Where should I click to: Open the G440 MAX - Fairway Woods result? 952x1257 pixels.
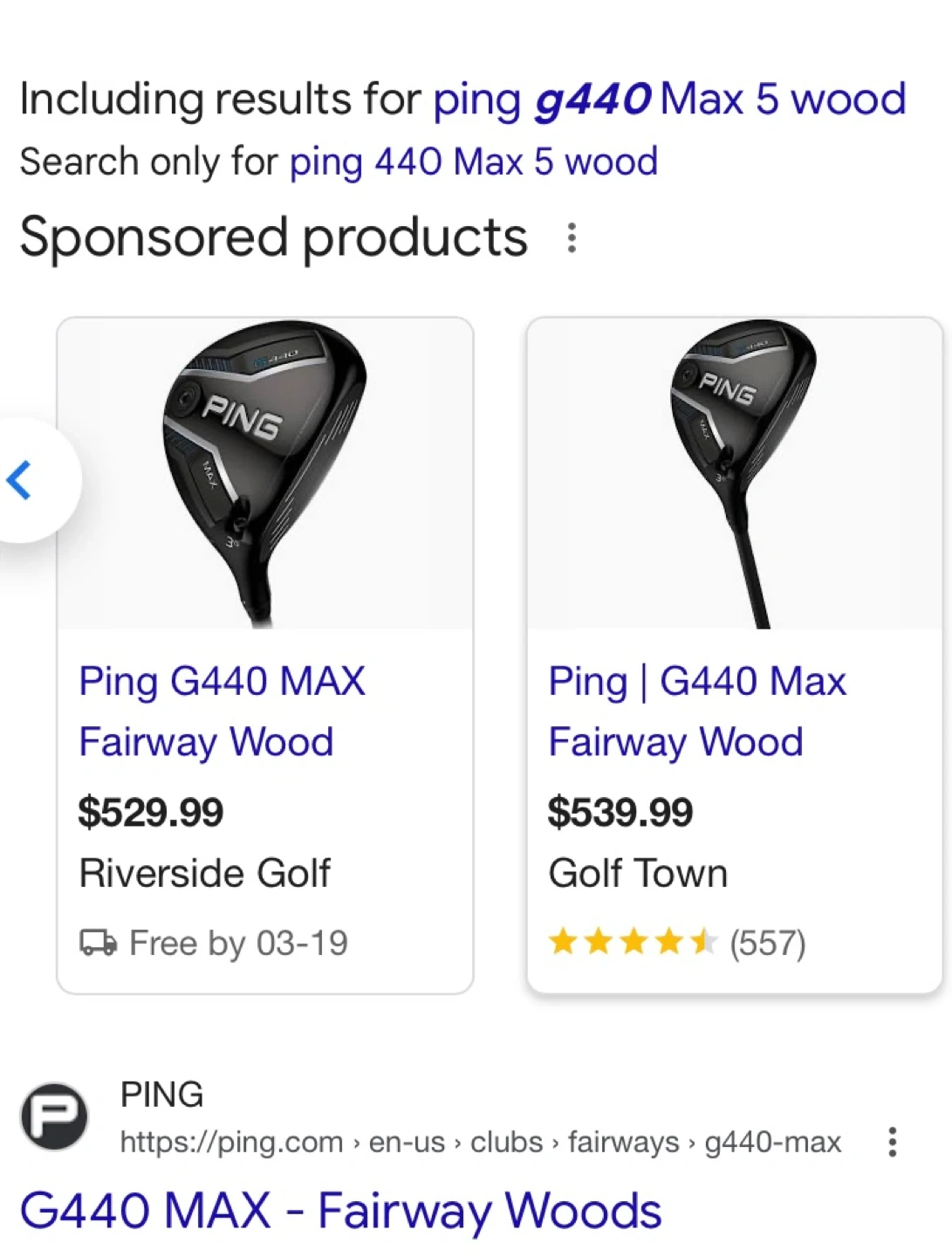pos(340,1212)
